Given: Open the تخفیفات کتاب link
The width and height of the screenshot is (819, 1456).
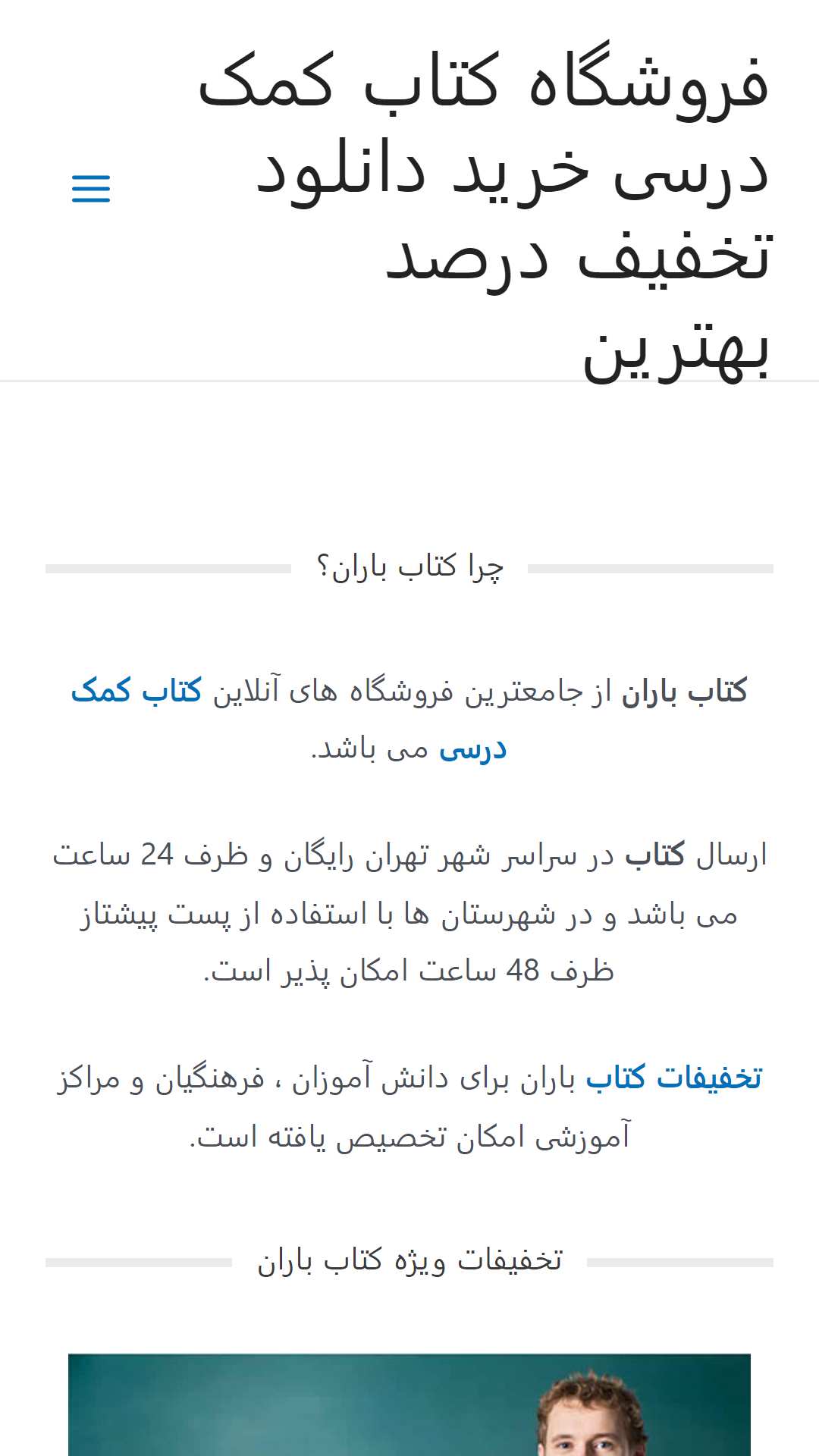Looking at the screenshot, I should tap(674, 1078).
